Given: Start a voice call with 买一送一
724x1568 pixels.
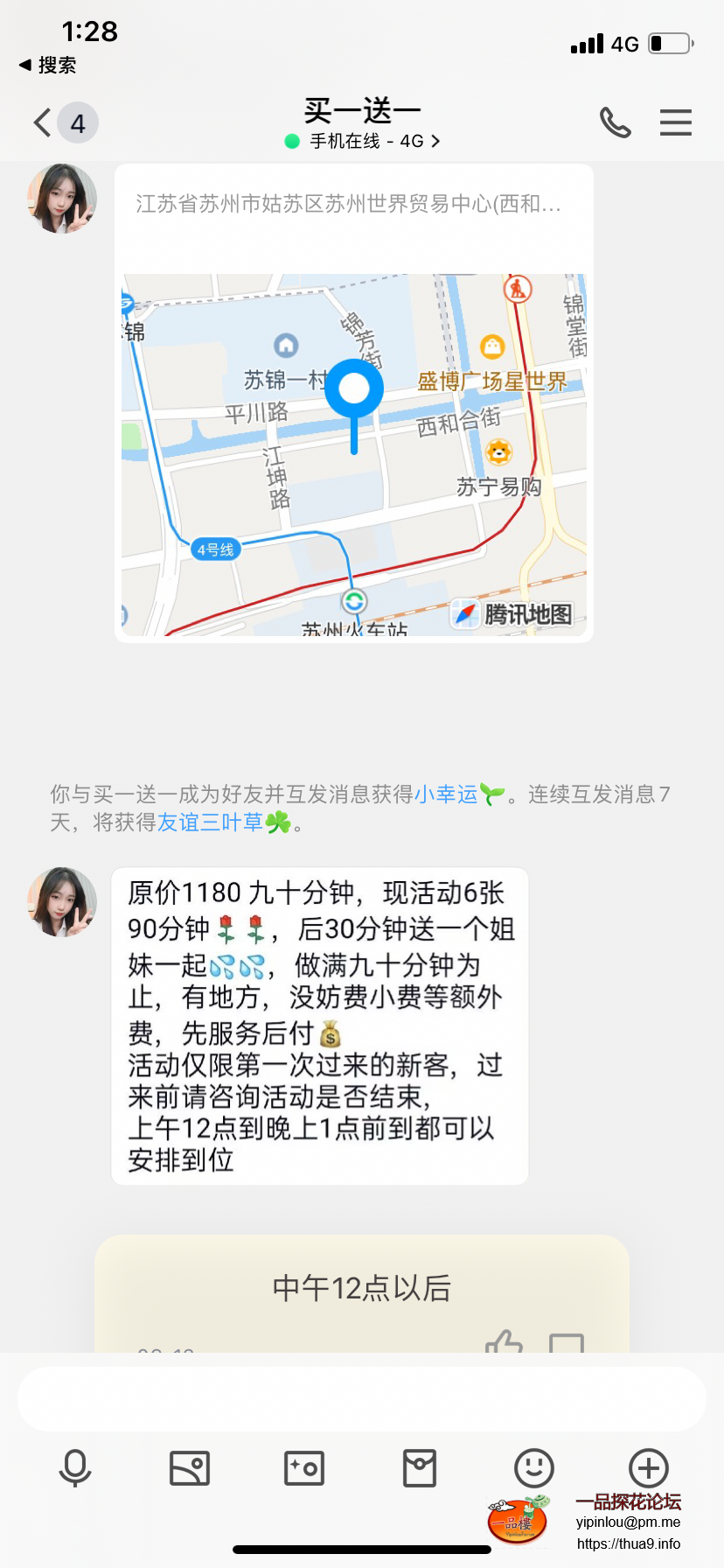Looking at the screenshot, I should click(x=615, y=122).
